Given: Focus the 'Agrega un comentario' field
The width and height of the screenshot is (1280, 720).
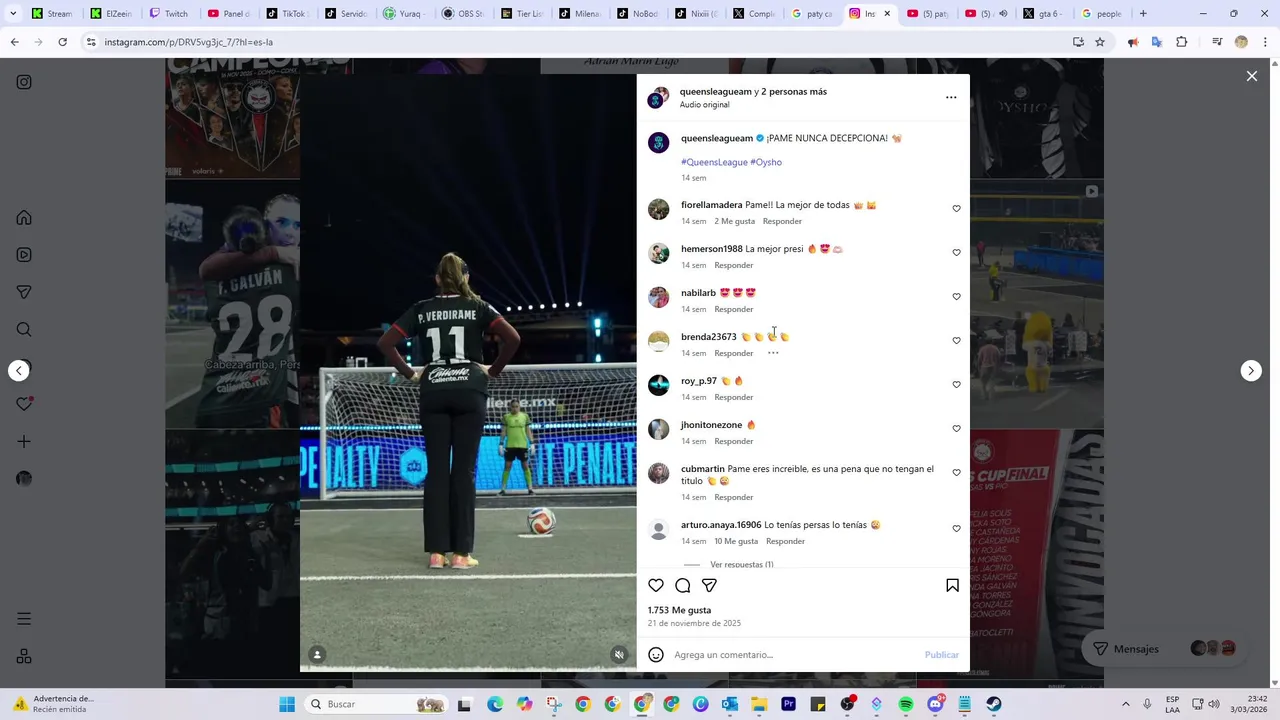Looking at the screenshot, I should (x=790, y=655).
